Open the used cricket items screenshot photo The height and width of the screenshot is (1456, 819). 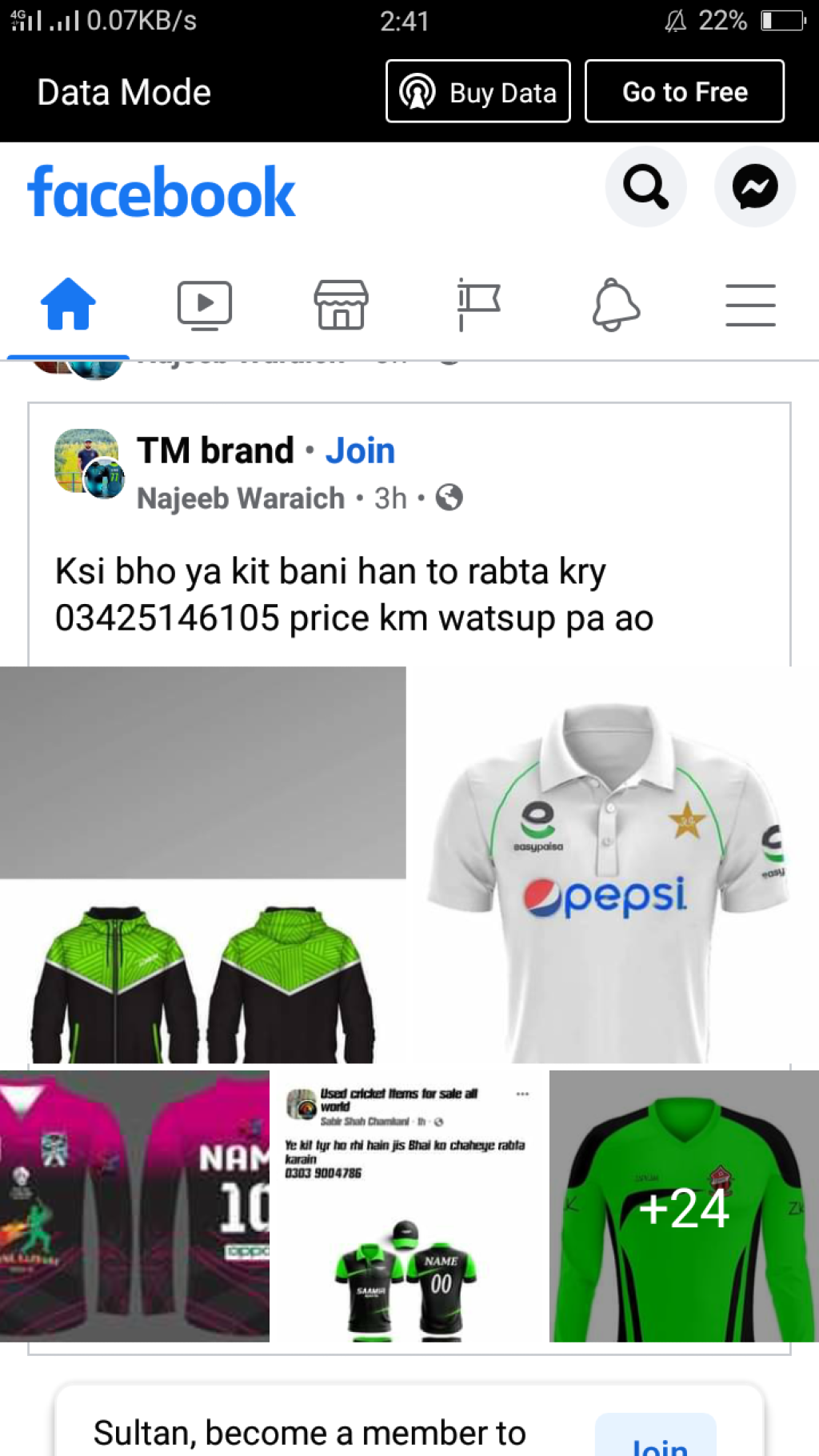[x=409, y=1206]
